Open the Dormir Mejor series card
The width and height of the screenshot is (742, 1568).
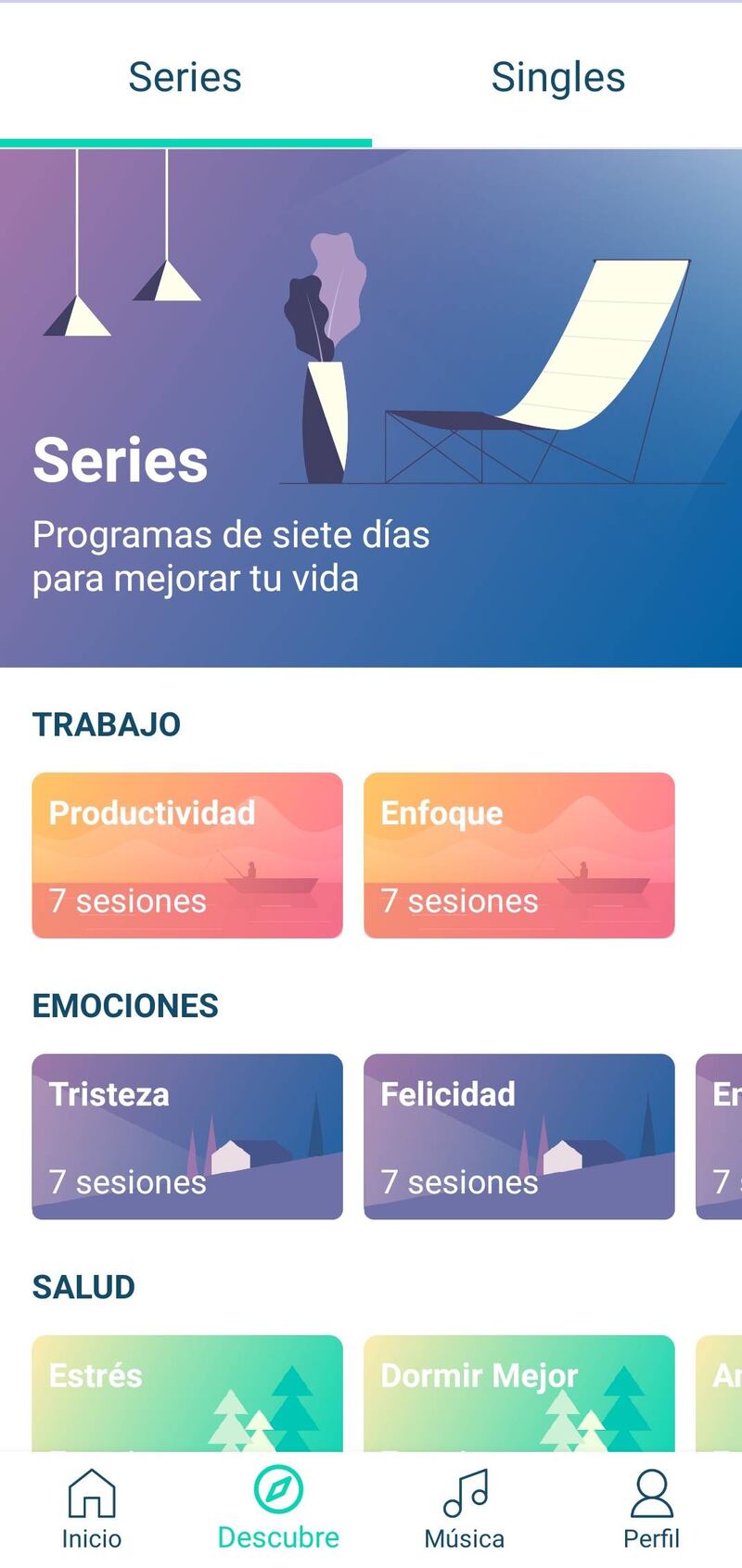pos(519,1393)
